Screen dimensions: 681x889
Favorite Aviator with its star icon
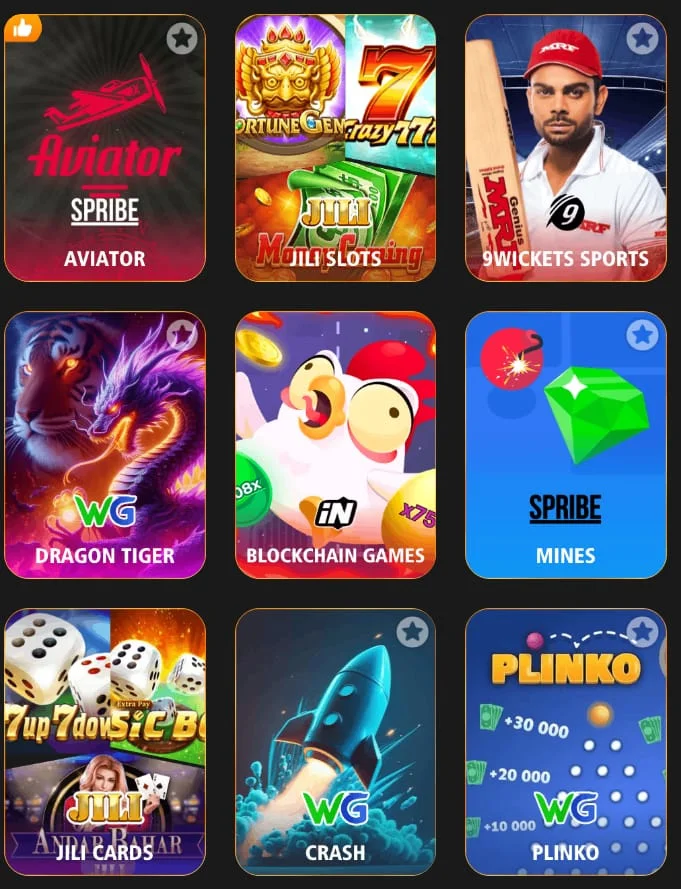(x=181, y=39)
